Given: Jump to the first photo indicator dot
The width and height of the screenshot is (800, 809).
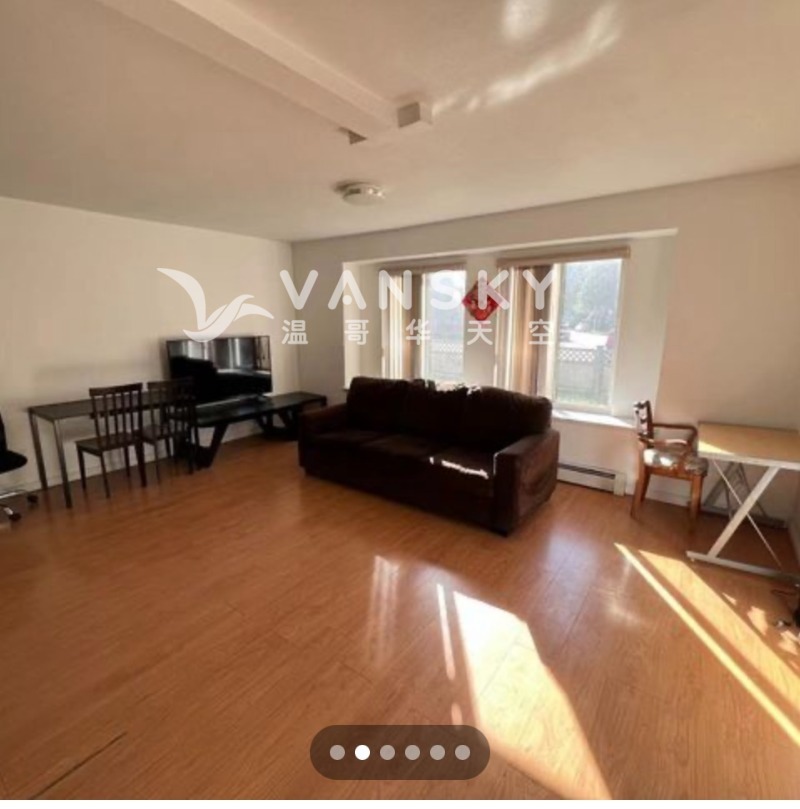Looking at the screenshot, I should click(x=337, y=752).
